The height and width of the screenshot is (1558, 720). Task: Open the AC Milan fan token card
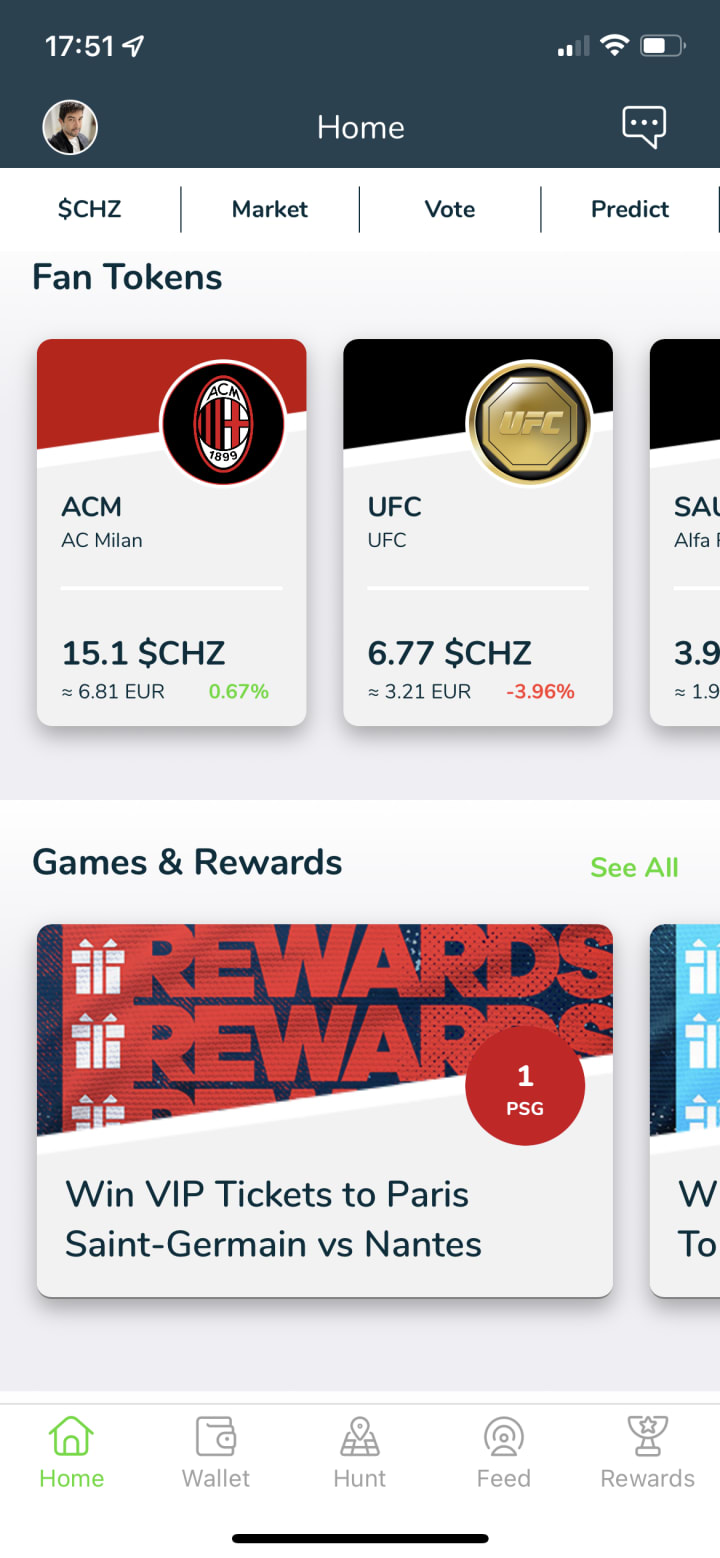[x=172, y=532]
